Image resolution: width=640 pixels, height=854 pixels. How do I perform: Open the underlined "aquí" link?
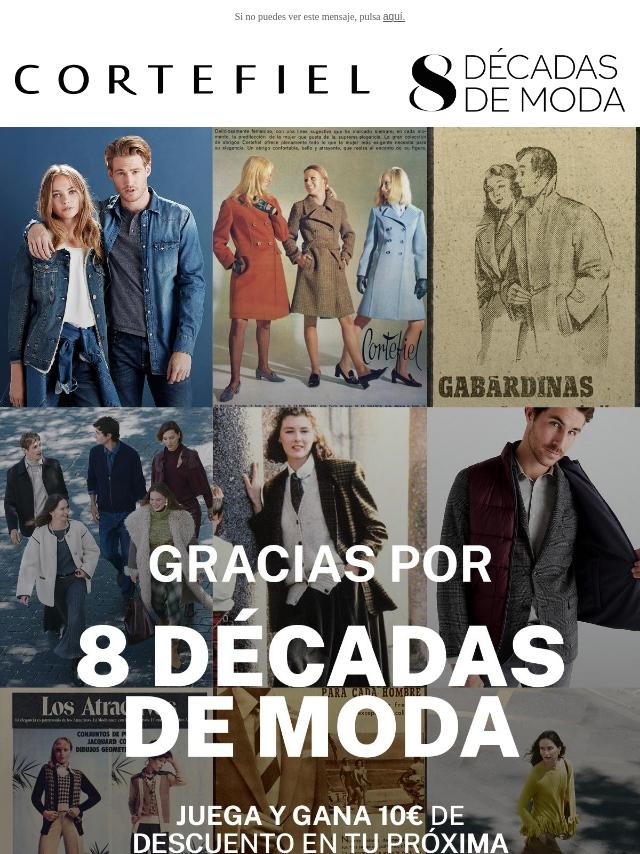point(393,17)
